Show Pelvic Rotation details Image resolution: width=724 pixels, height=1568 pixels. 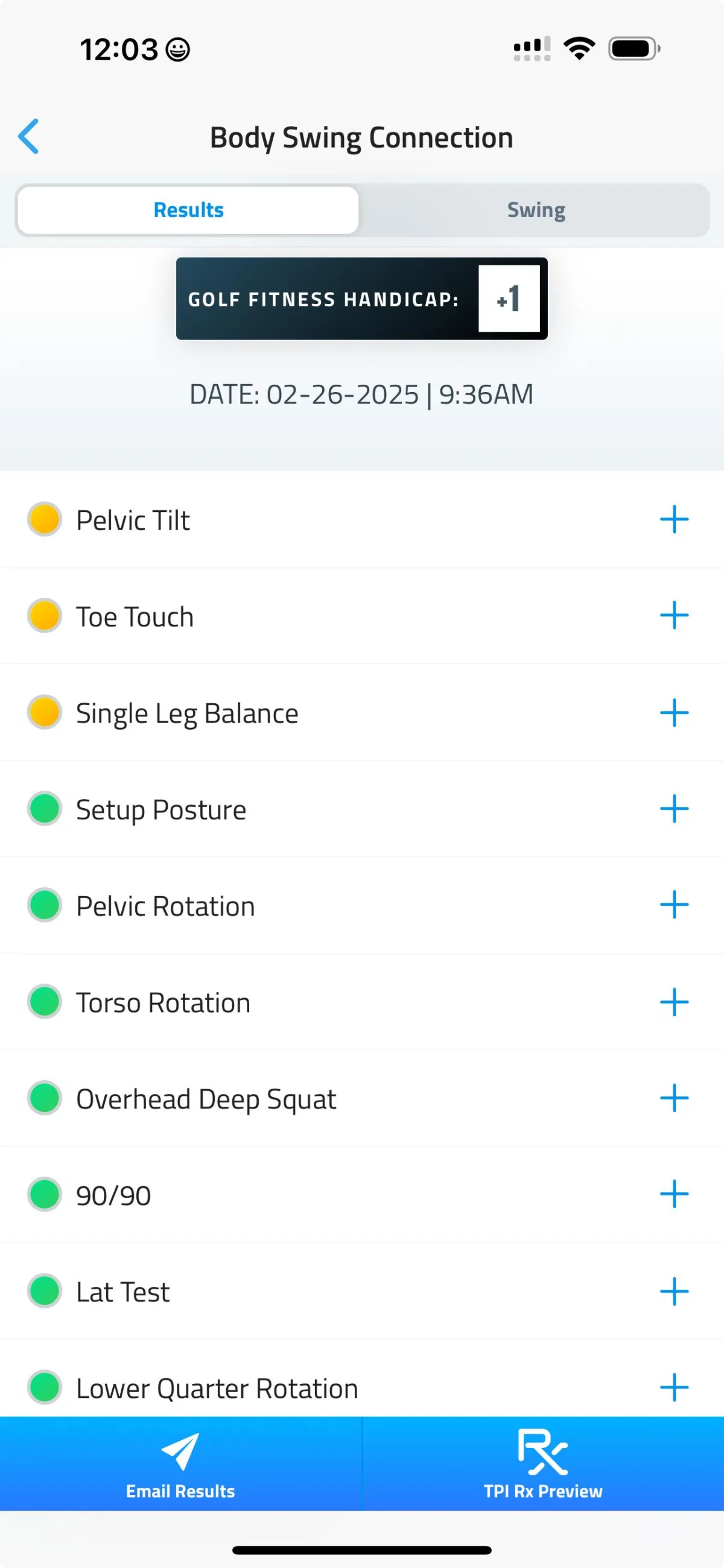click(x=674, y=905)
